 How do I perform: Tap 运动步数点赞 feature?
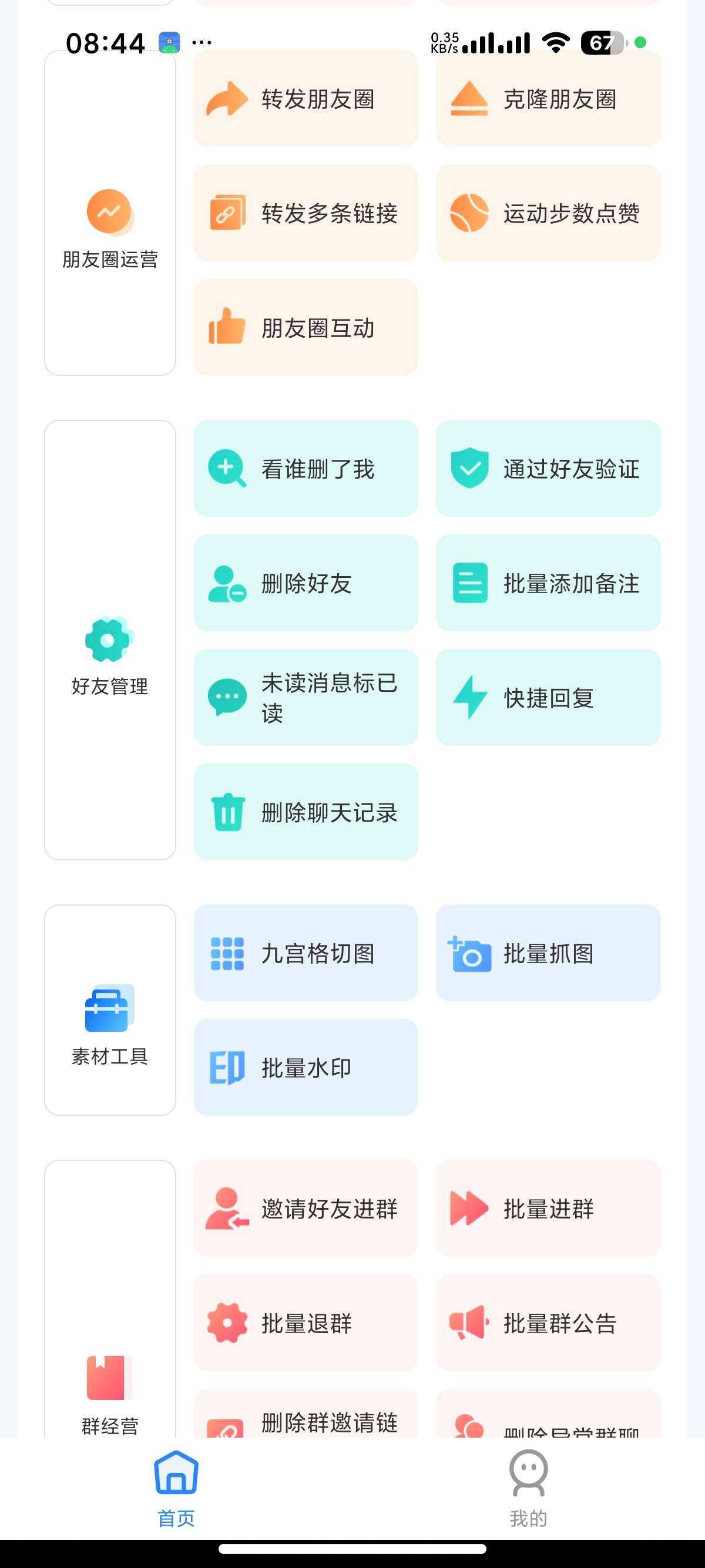pyautogui.click(x=548, y=213)
